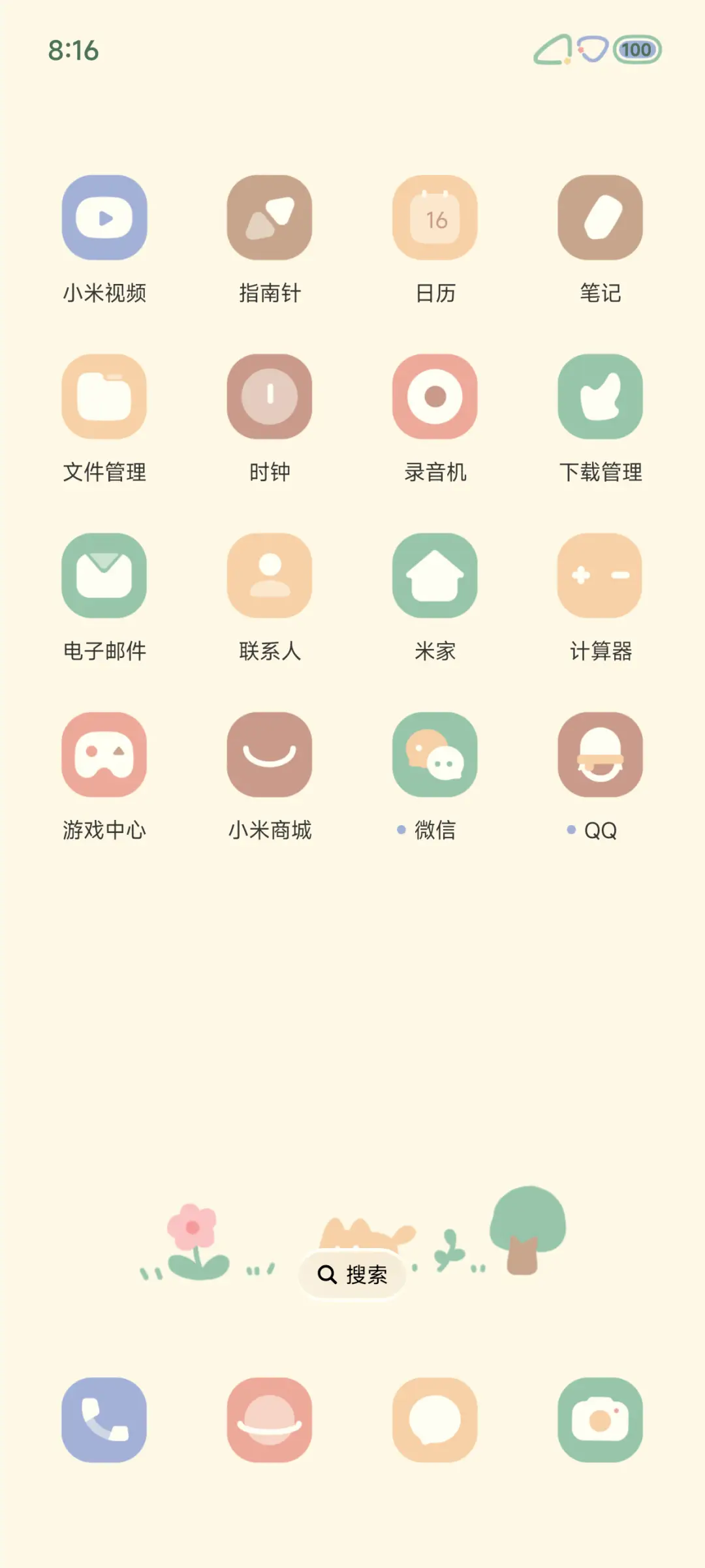Open the 小米视频 video app
Screen dimensions: 705x1568
104,219
